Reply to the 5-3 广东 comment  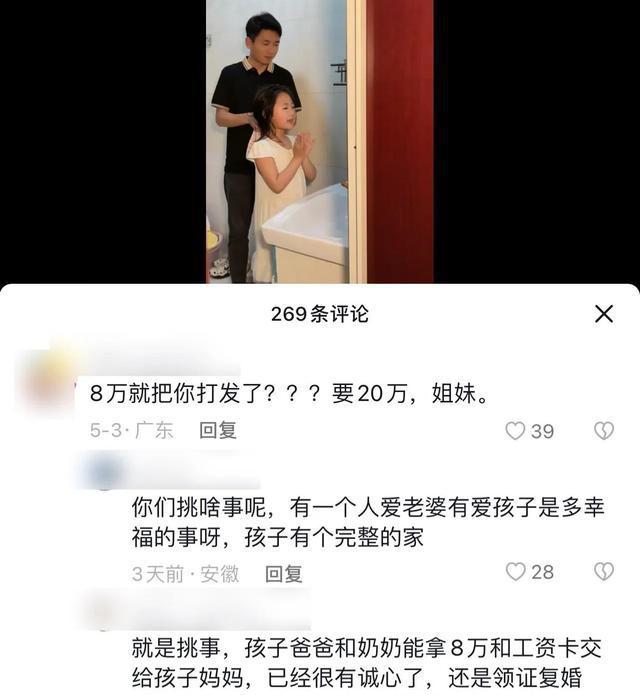pos(218,431)
